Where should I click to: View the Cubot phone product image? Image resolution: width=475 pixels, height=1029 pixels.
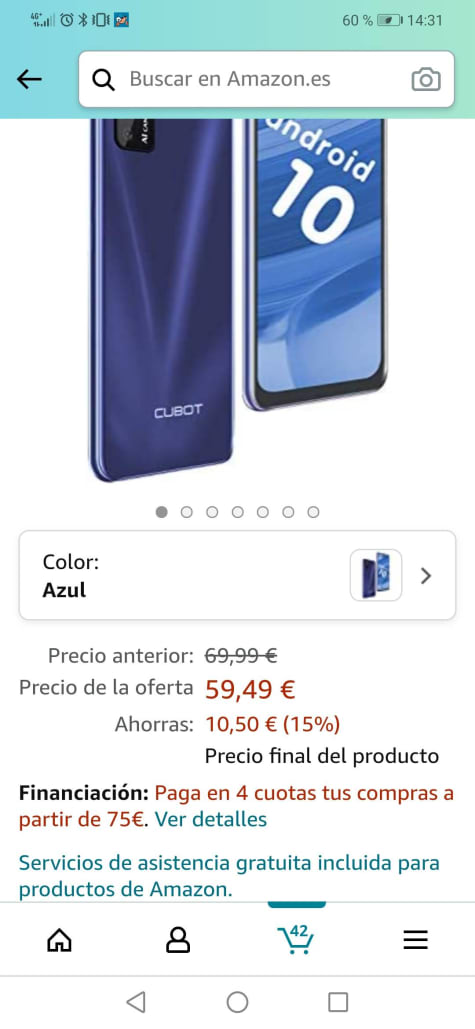(238, 300)
